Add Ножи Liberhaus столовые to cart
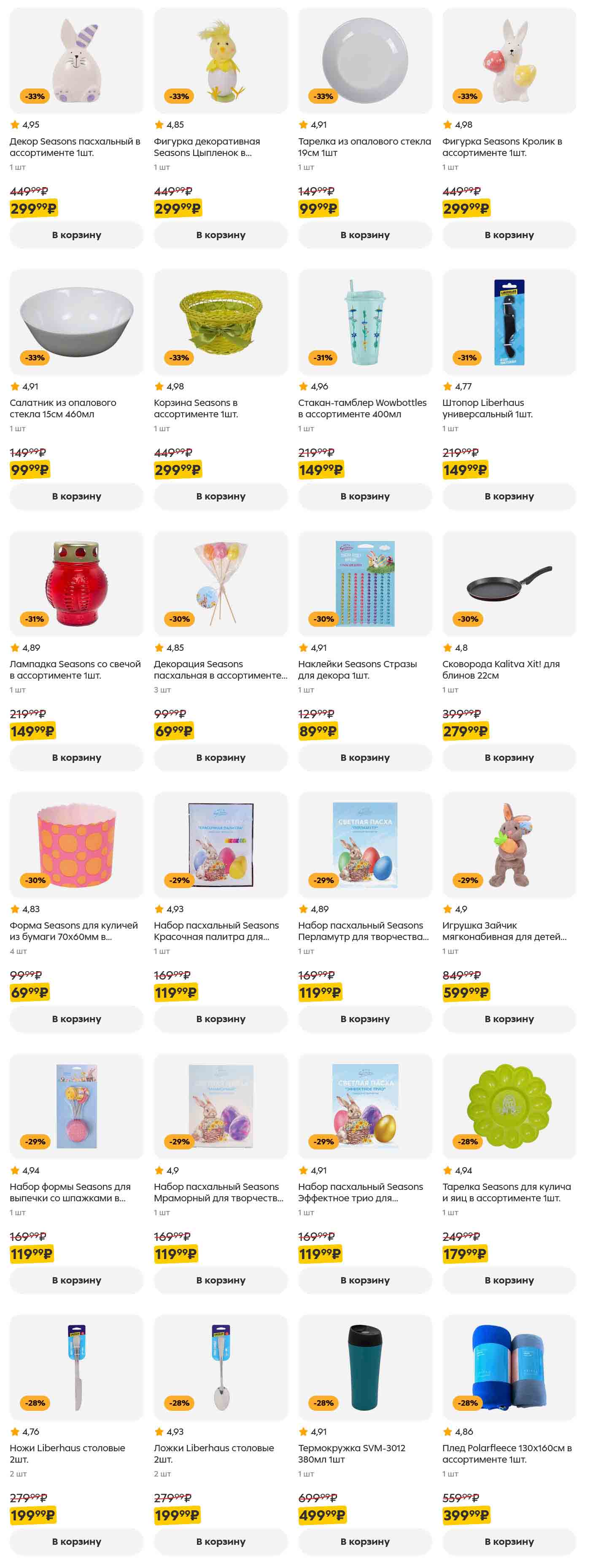Screen dimensions: 601x1568 [x=76, y=1541]
